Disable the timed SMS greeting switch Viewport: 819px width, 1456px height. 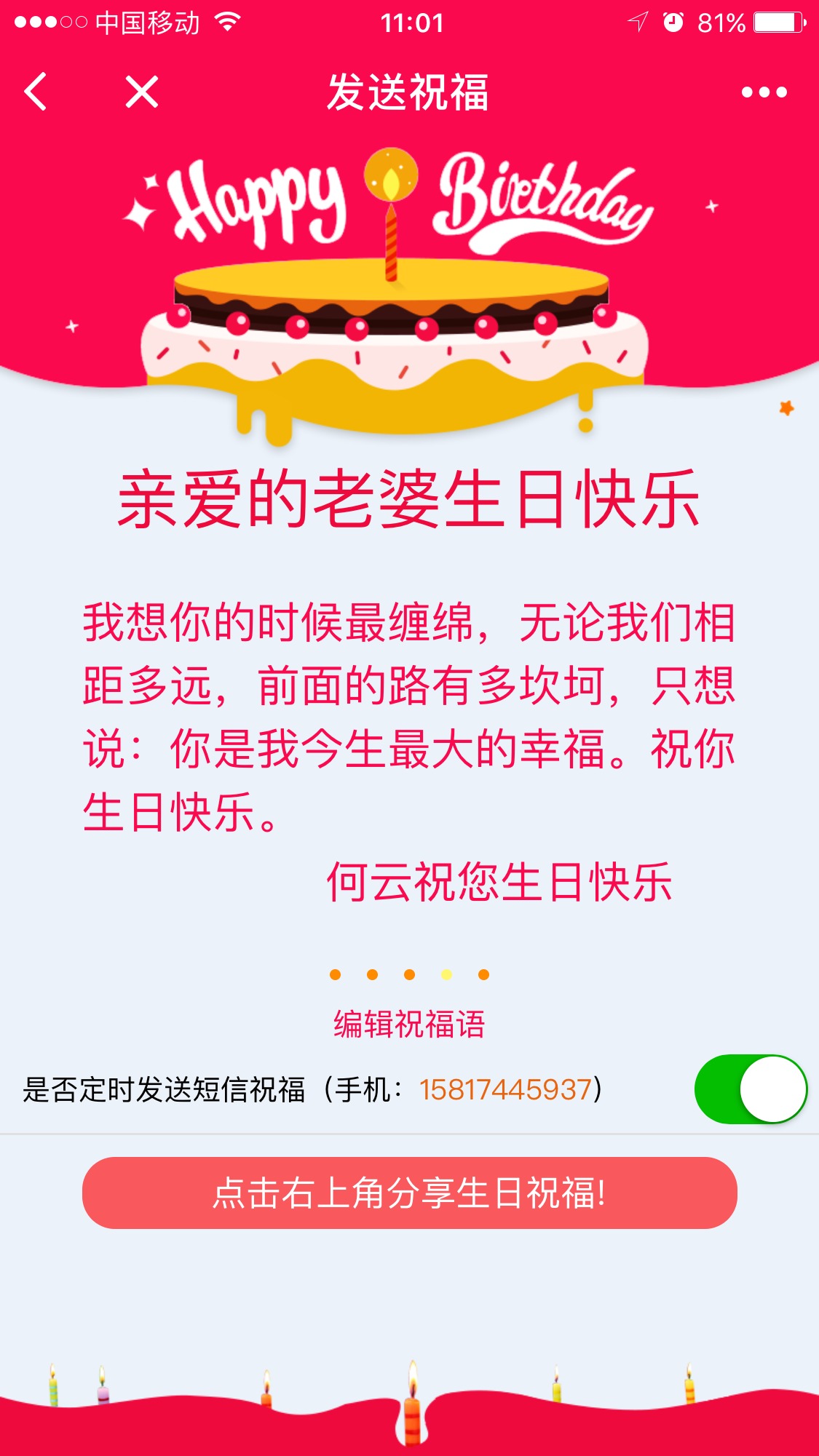point(750,1089)
